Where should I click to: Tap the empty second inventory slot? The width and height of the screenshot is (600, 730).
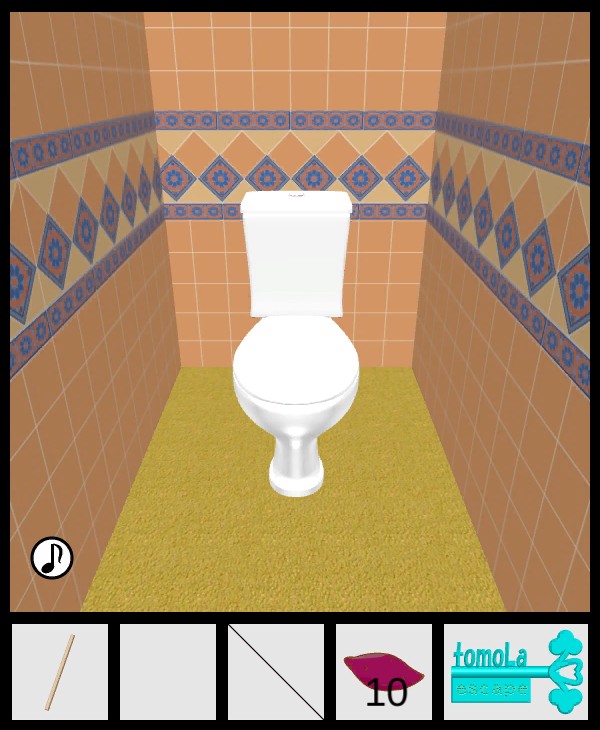[x=168, y=672]
